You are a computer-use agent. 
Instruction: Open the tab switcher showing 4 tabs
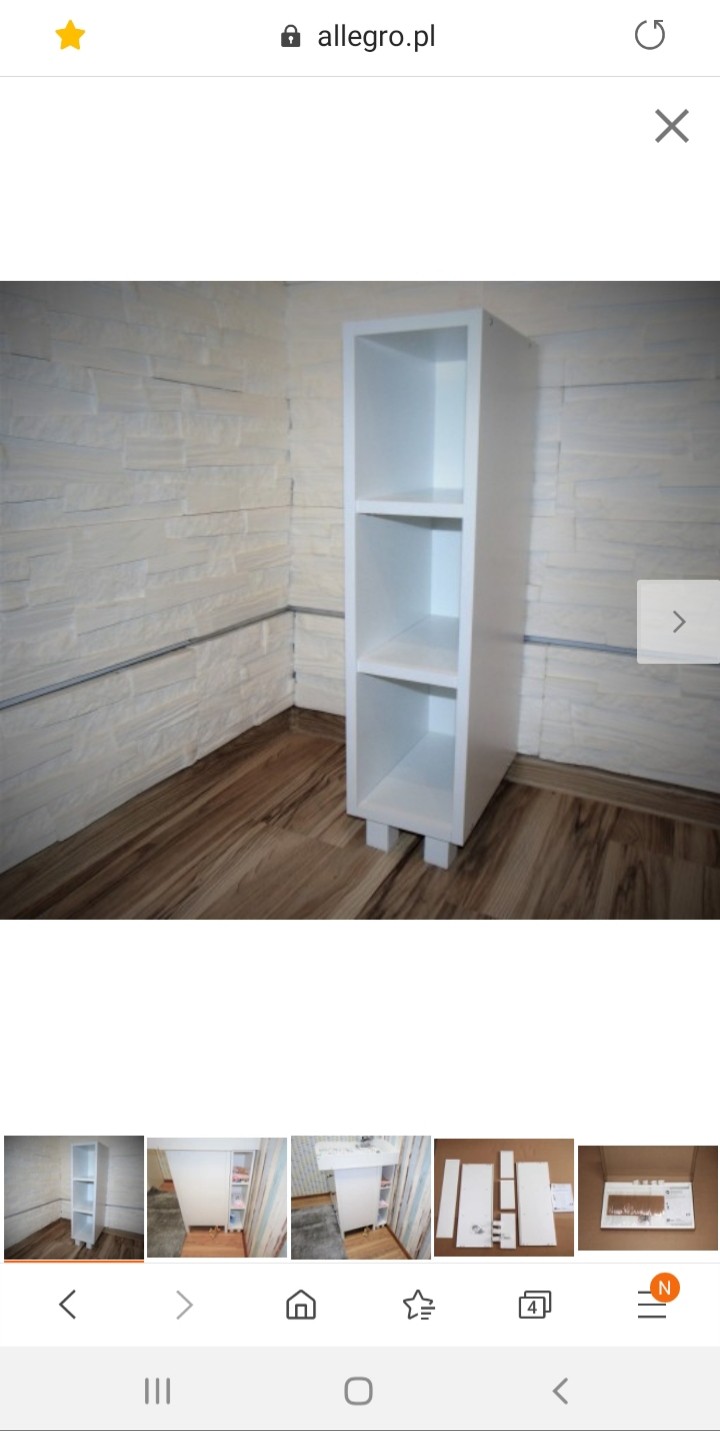[534, 1304]
